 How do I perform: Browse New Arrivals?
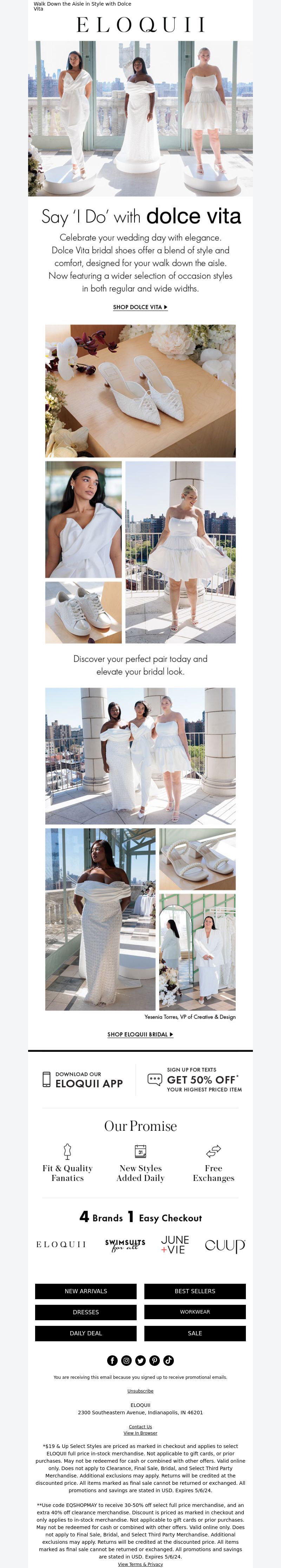click(x=86, y=1291)
